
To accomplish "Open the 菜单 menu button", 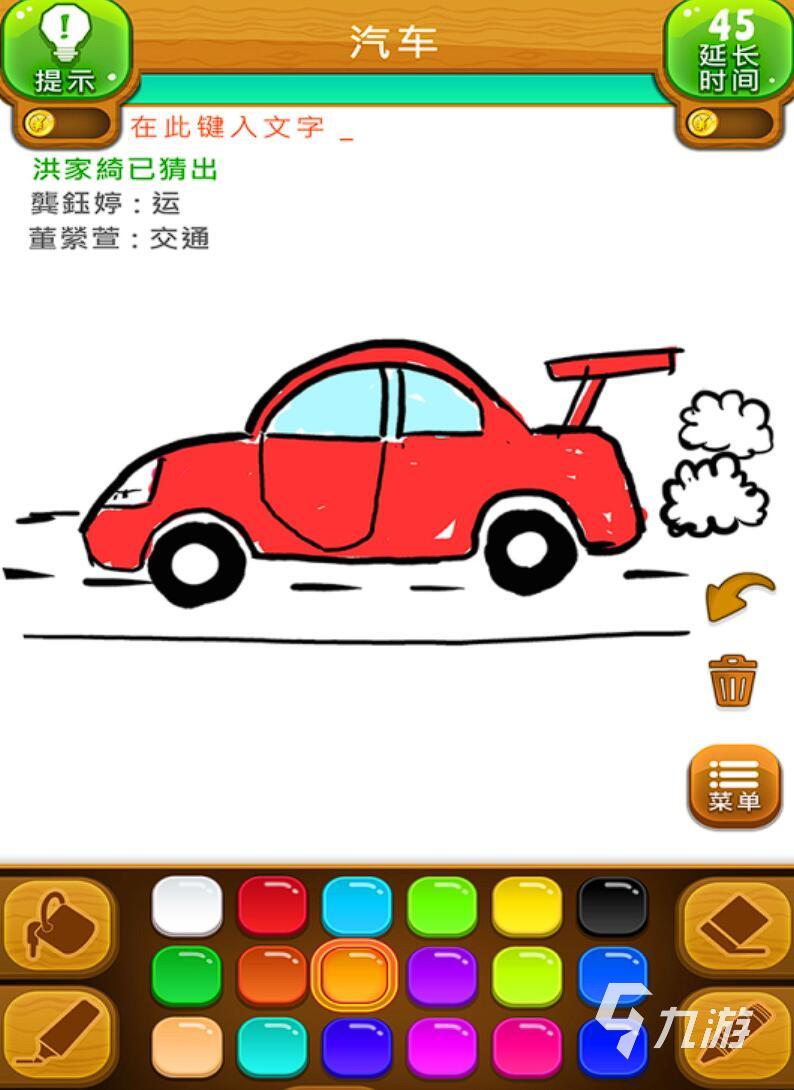I will 734,786.
